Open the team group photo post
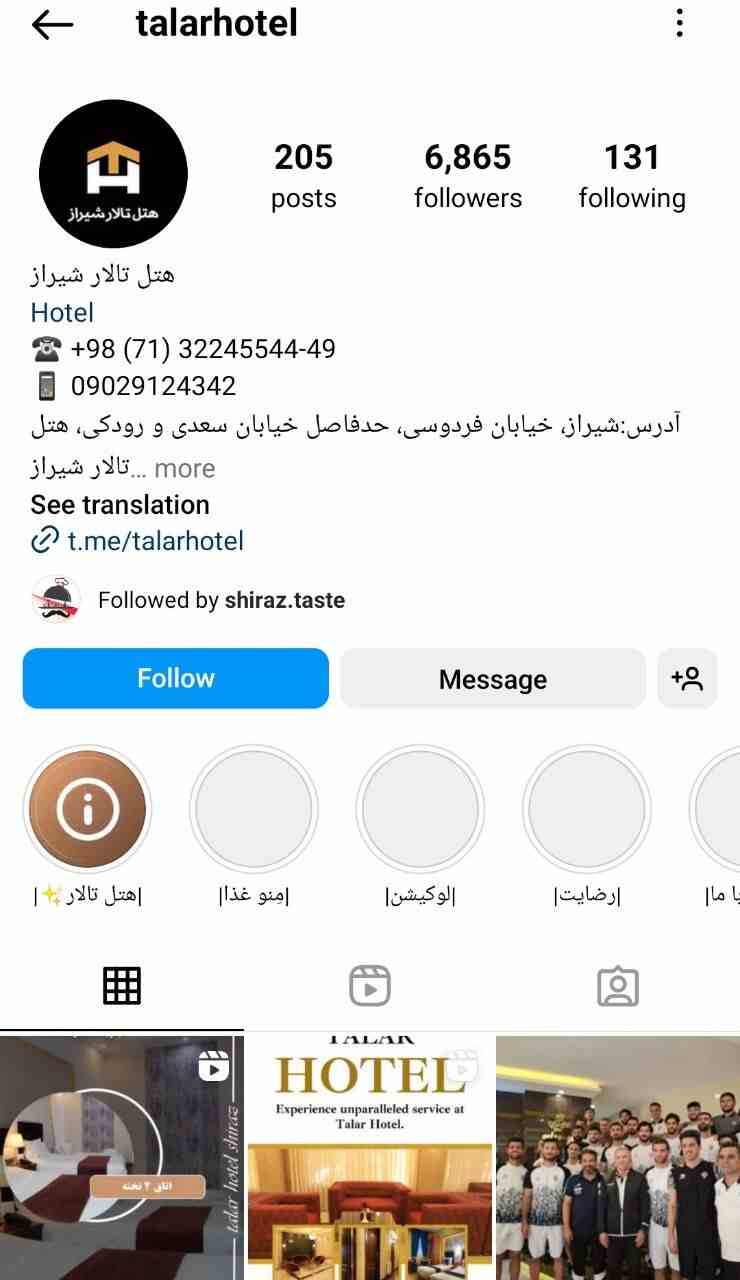 point(617,1160)
